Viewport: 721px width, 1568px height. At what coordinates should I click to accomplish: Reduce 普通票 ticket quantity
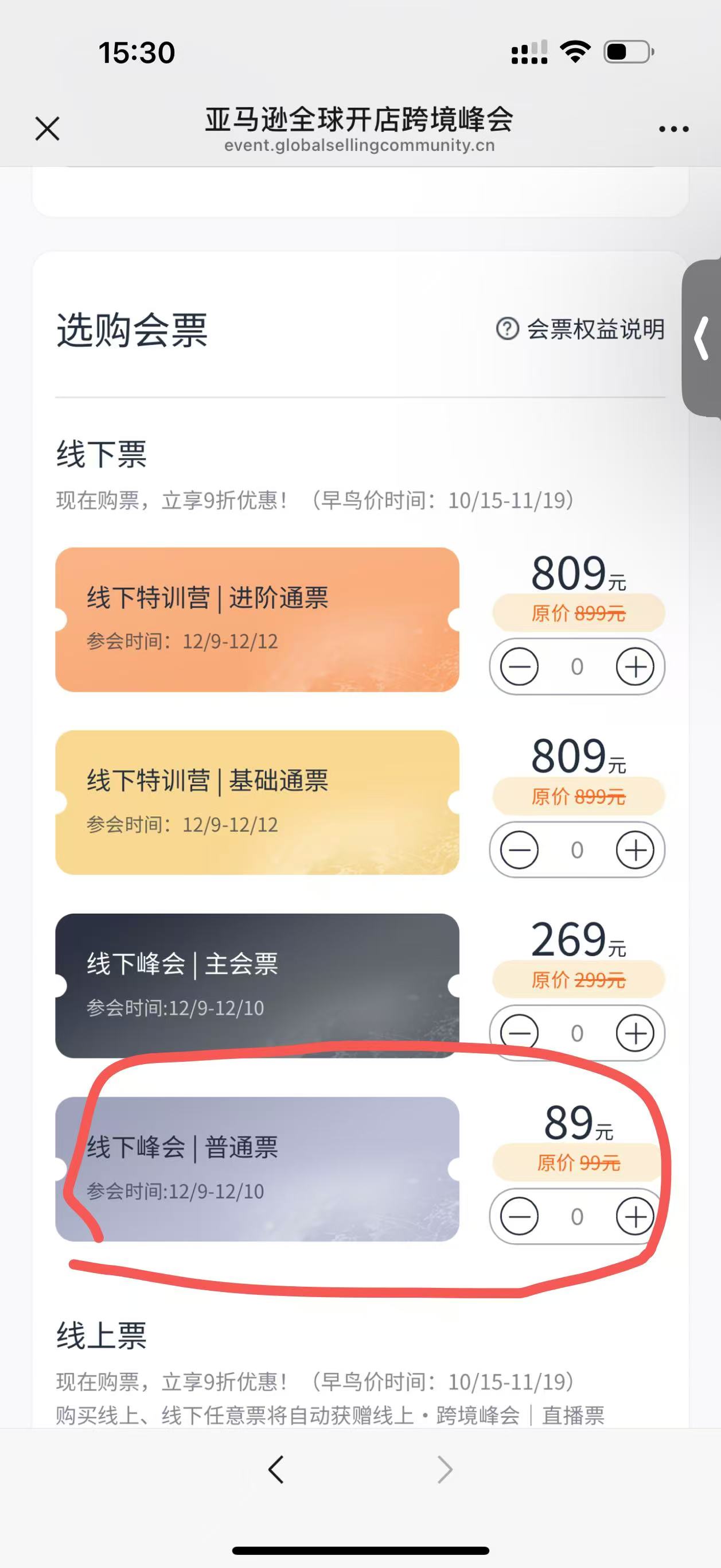pyautogui.click(x=519, y=1217)
